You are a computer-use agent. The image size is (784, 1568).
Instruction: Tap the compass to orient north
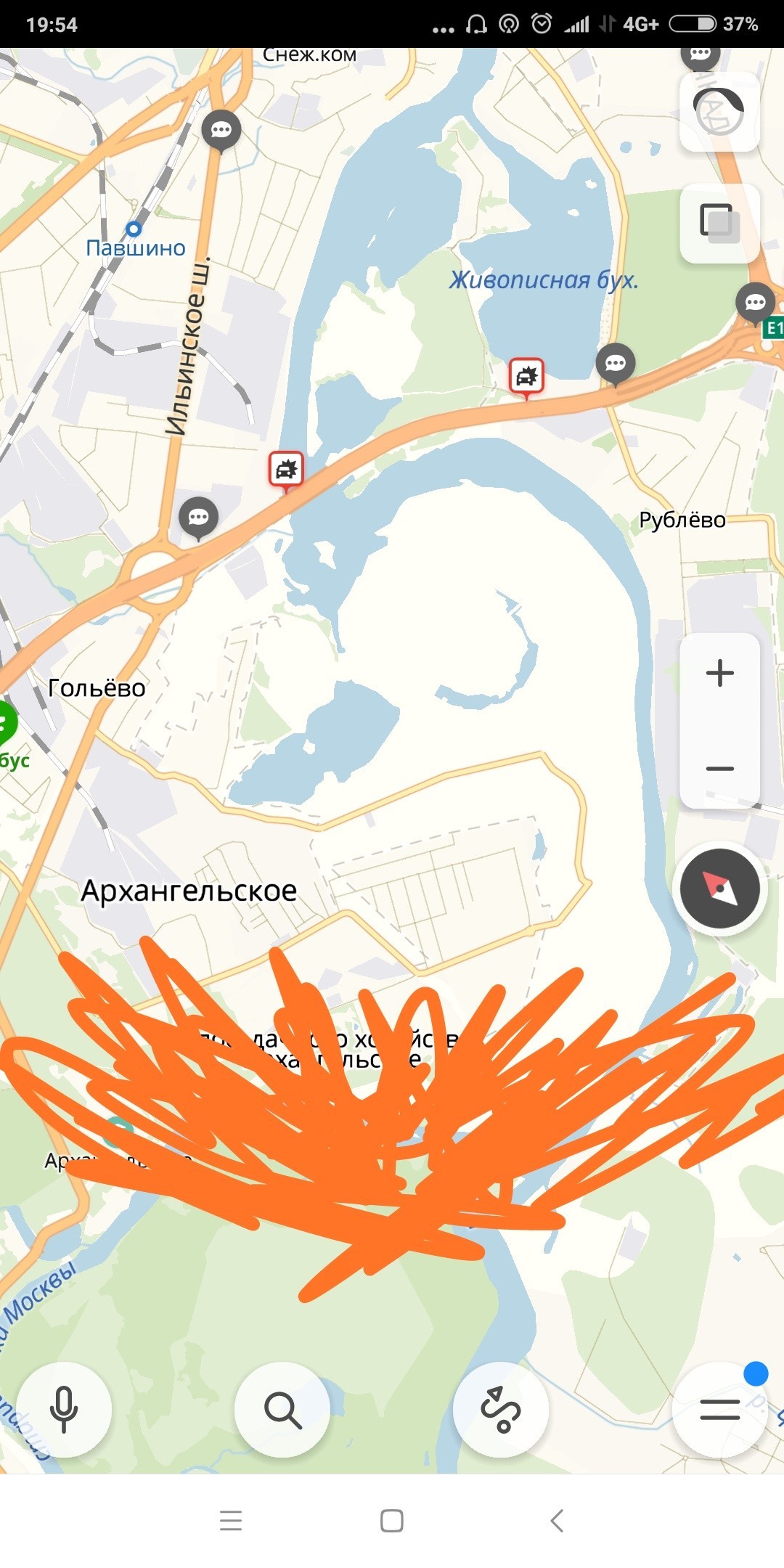click(x=719, y=889)
